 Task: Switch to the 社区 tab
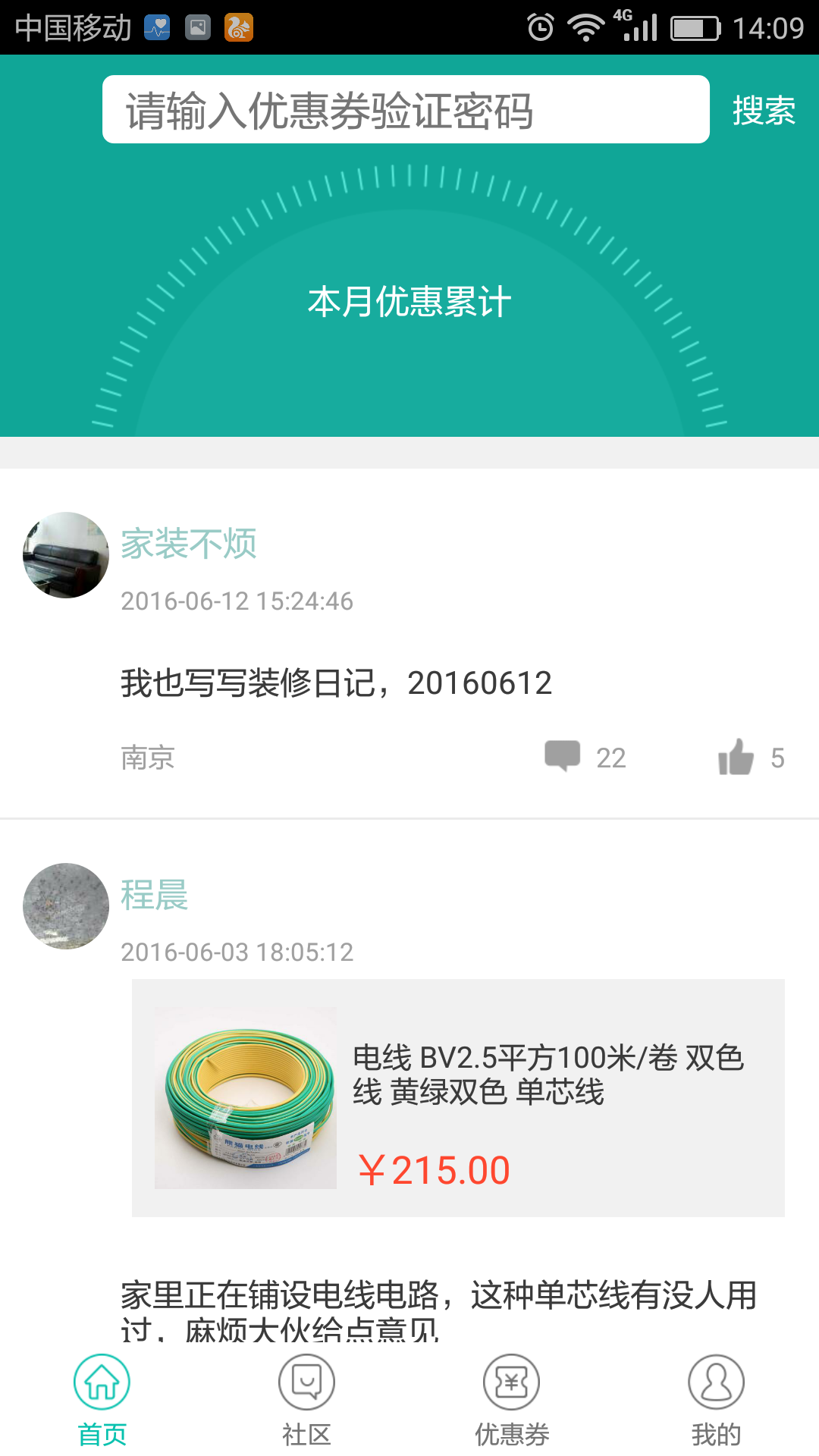pos(307,1400)
